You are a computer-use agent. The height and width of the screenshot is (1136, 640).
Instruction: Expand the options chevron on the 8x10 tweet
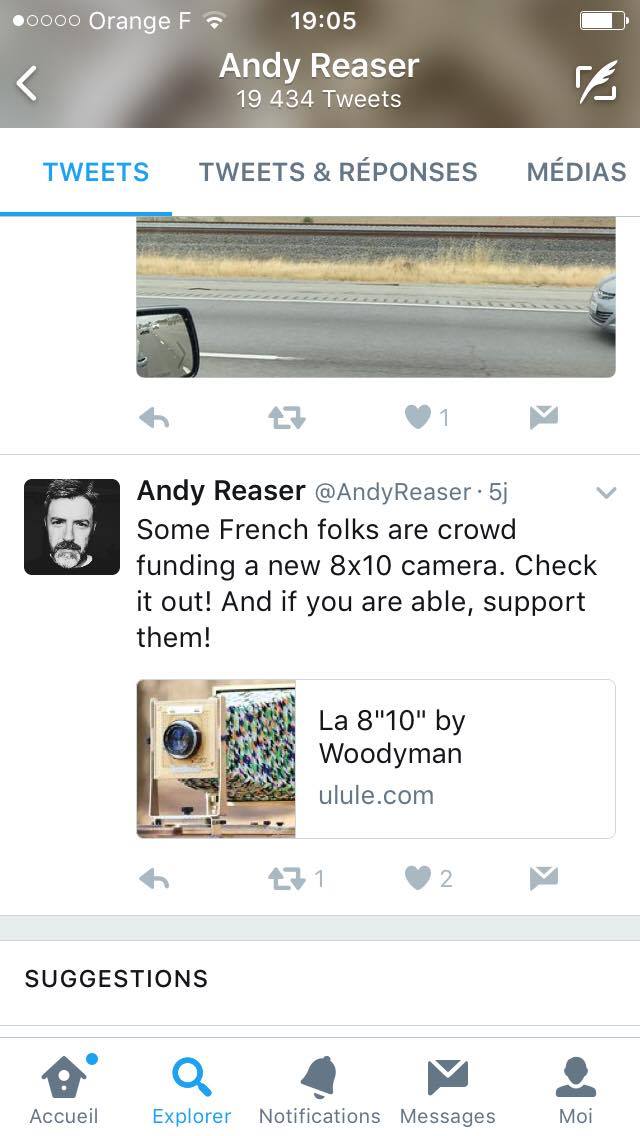tap(605, 492)
